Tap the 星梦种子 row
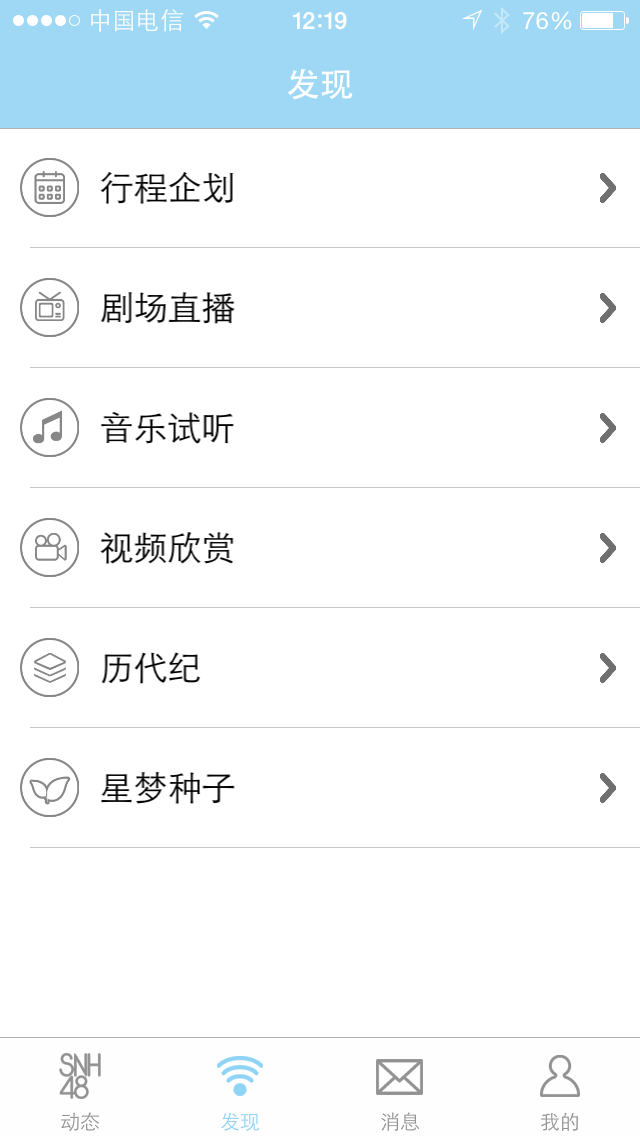Viewport: 640px width, 1136px height. 320,788
